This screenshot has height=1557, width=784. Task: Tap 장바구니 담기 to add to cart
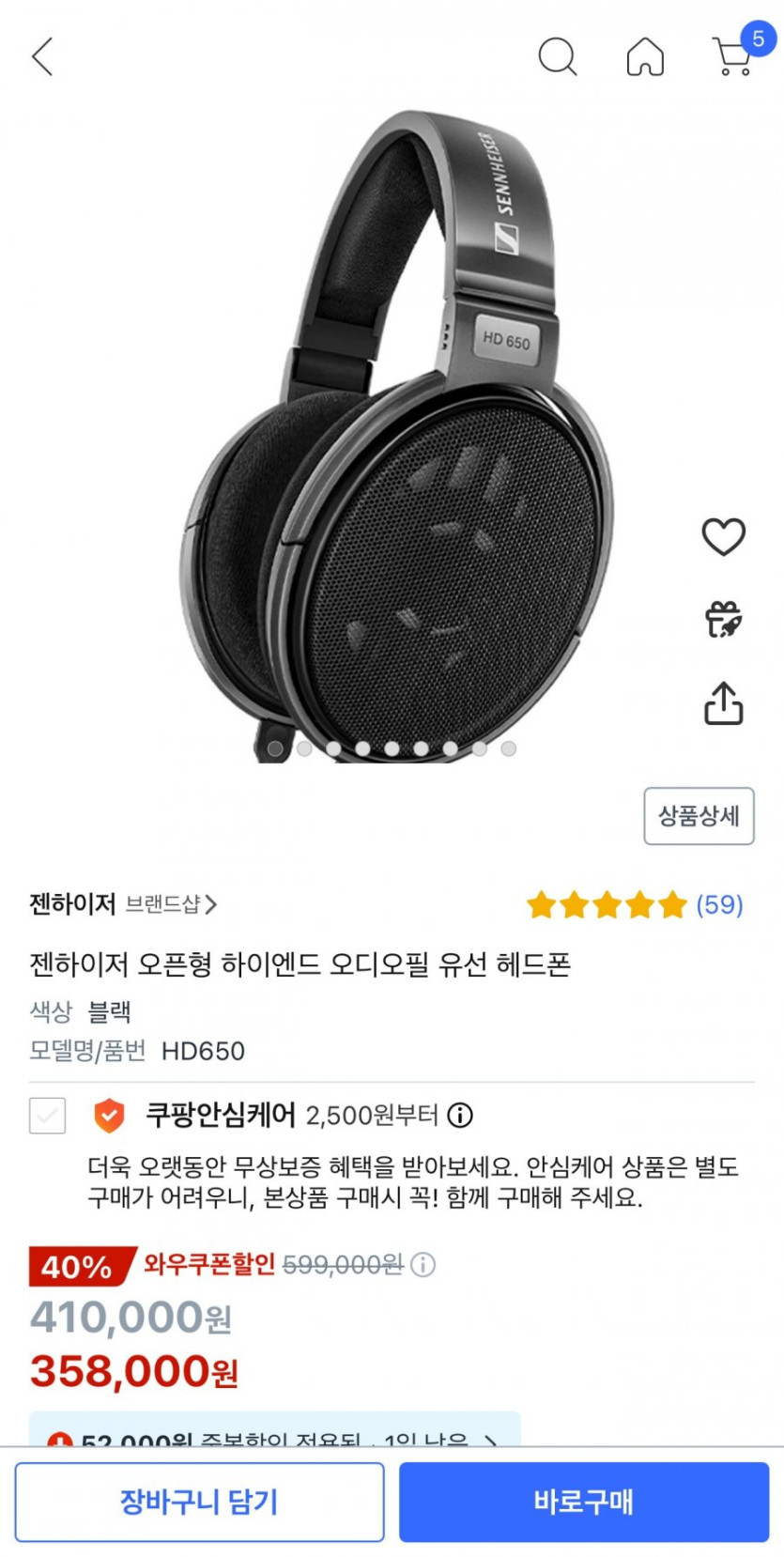click(199, 1502)
